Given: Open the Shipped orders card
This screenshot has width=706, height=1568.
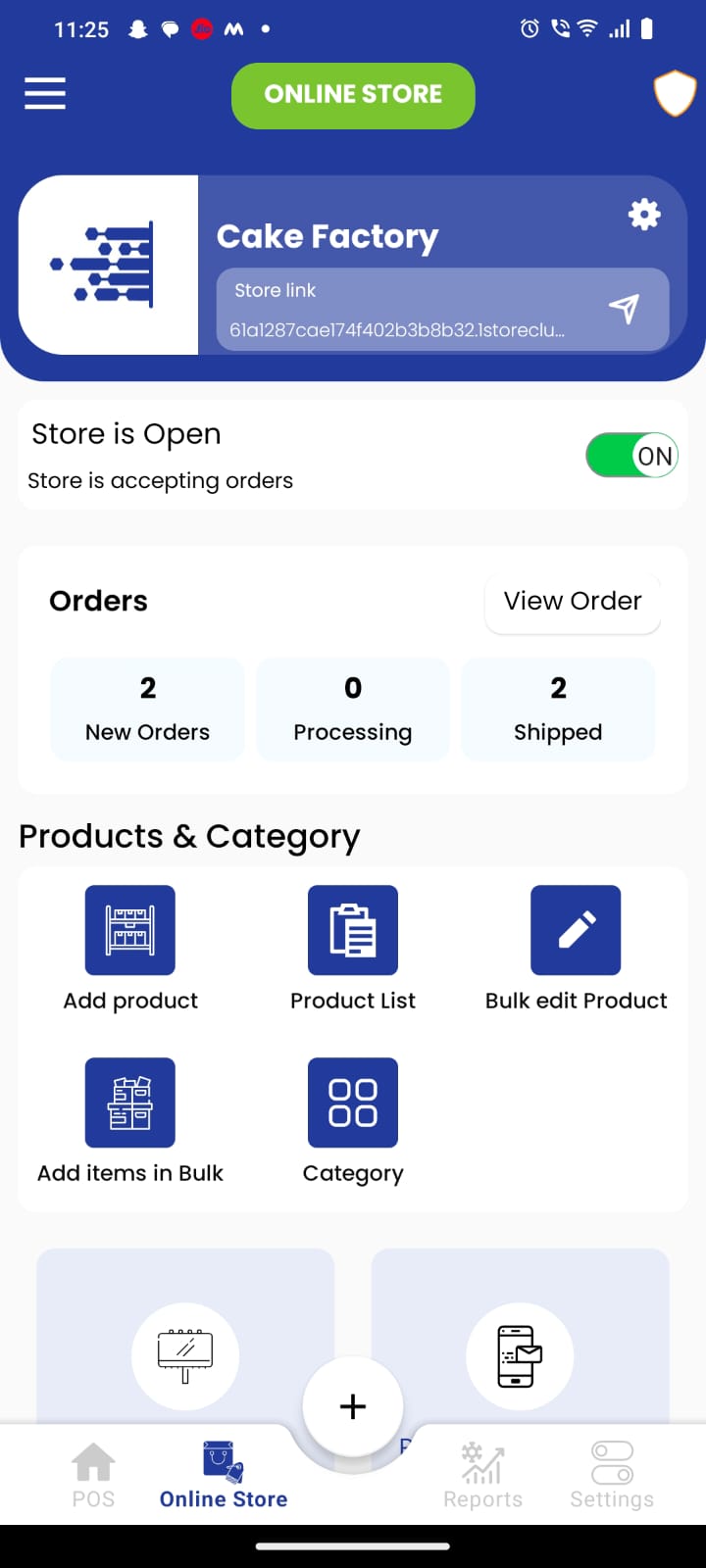Looking at the screenshot, I should click(x=558, y=710).
